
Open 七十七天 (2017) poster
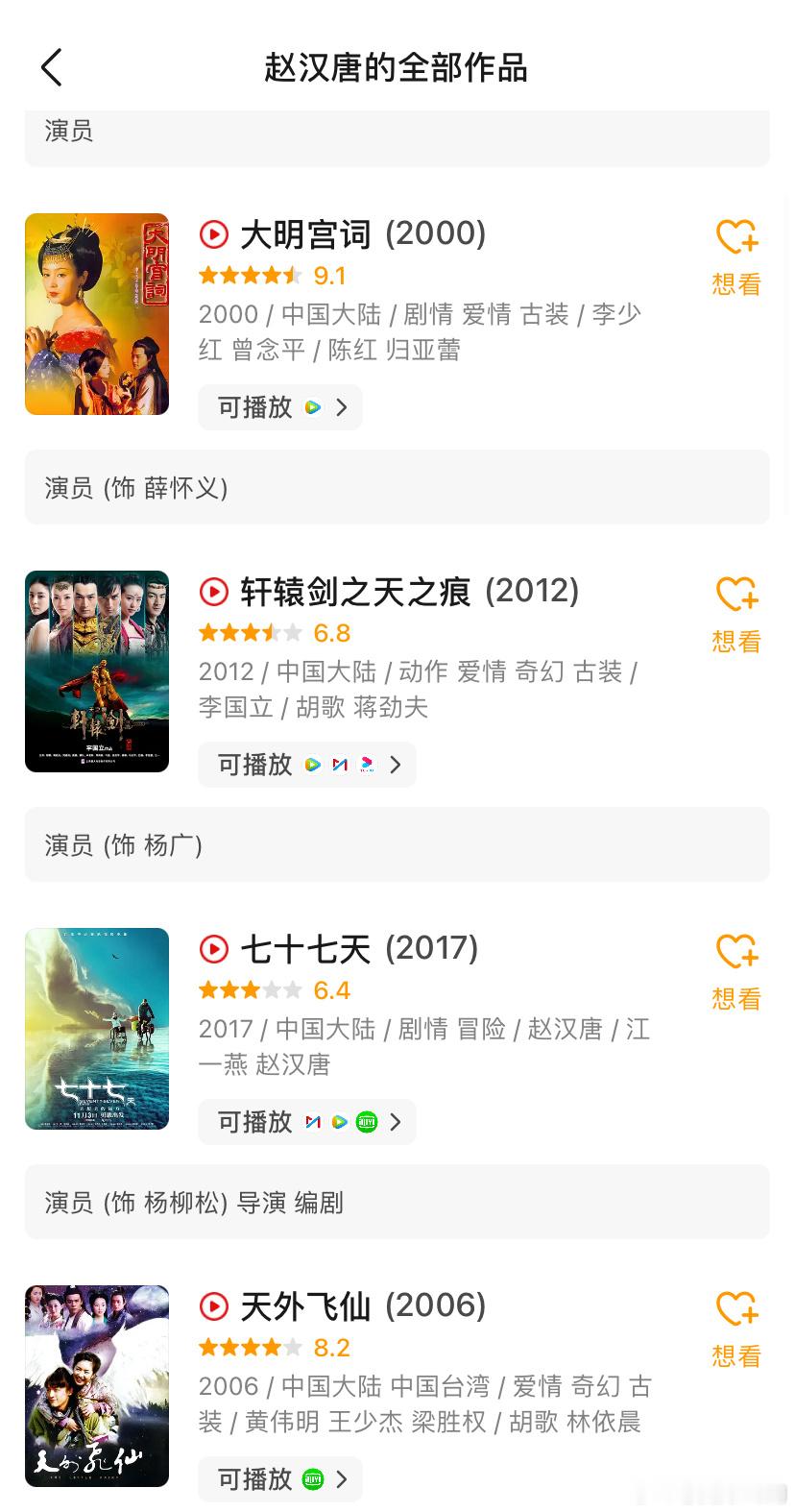97,1029
